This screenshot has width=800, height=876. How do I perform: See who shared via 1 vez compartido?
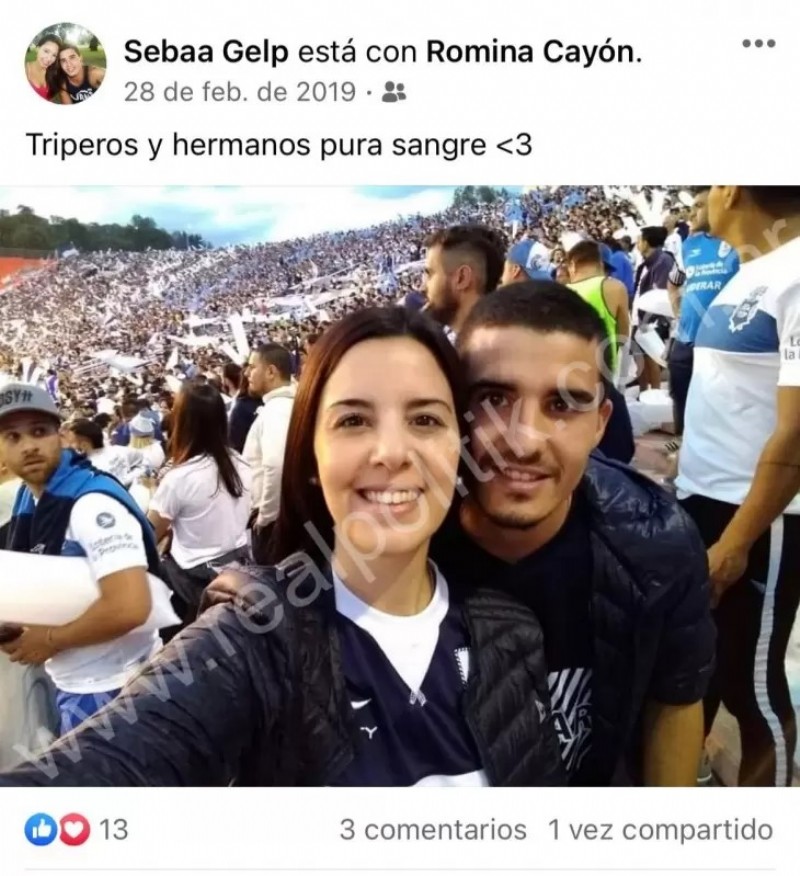tap(660, 829)
